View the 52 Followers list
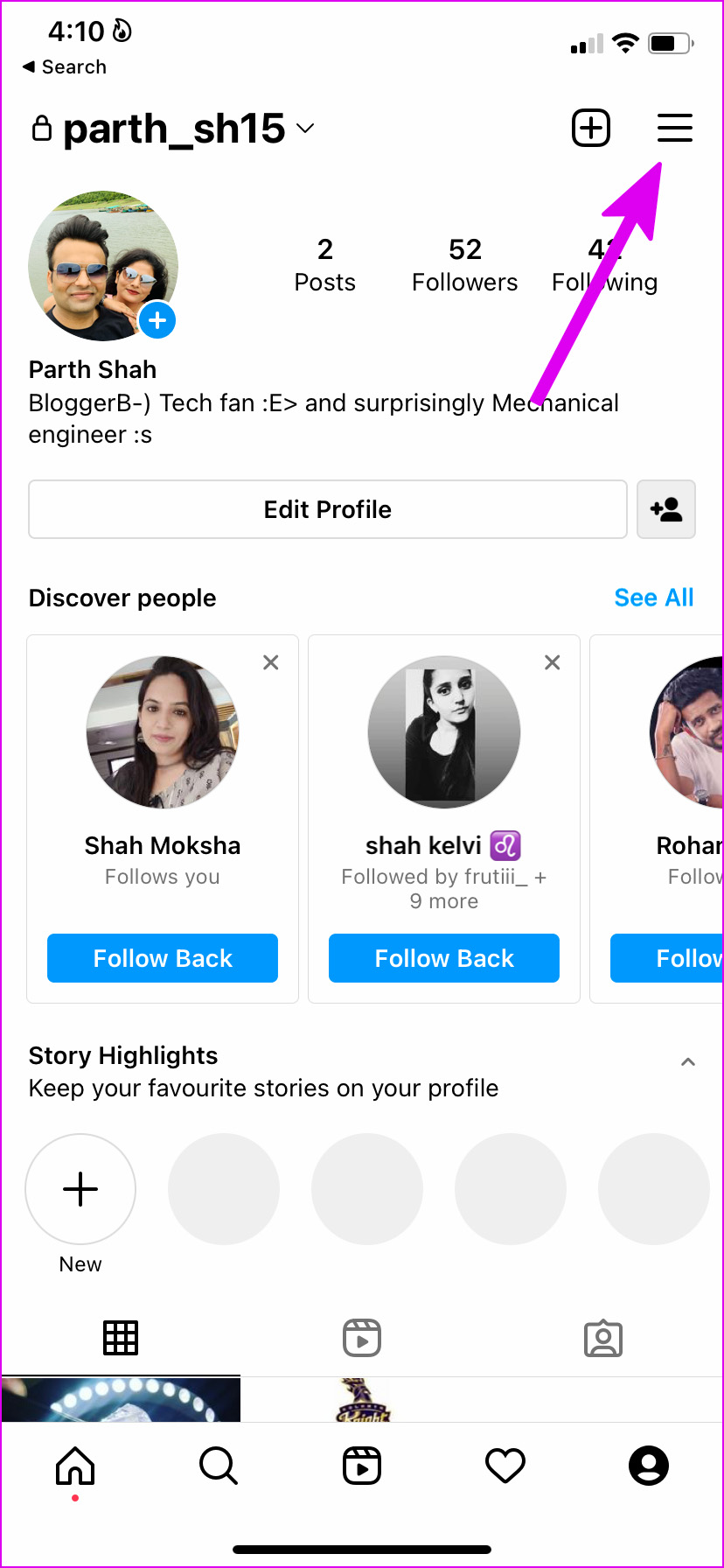This screenshot has width=724, height=1568. [x=464, y=264]
